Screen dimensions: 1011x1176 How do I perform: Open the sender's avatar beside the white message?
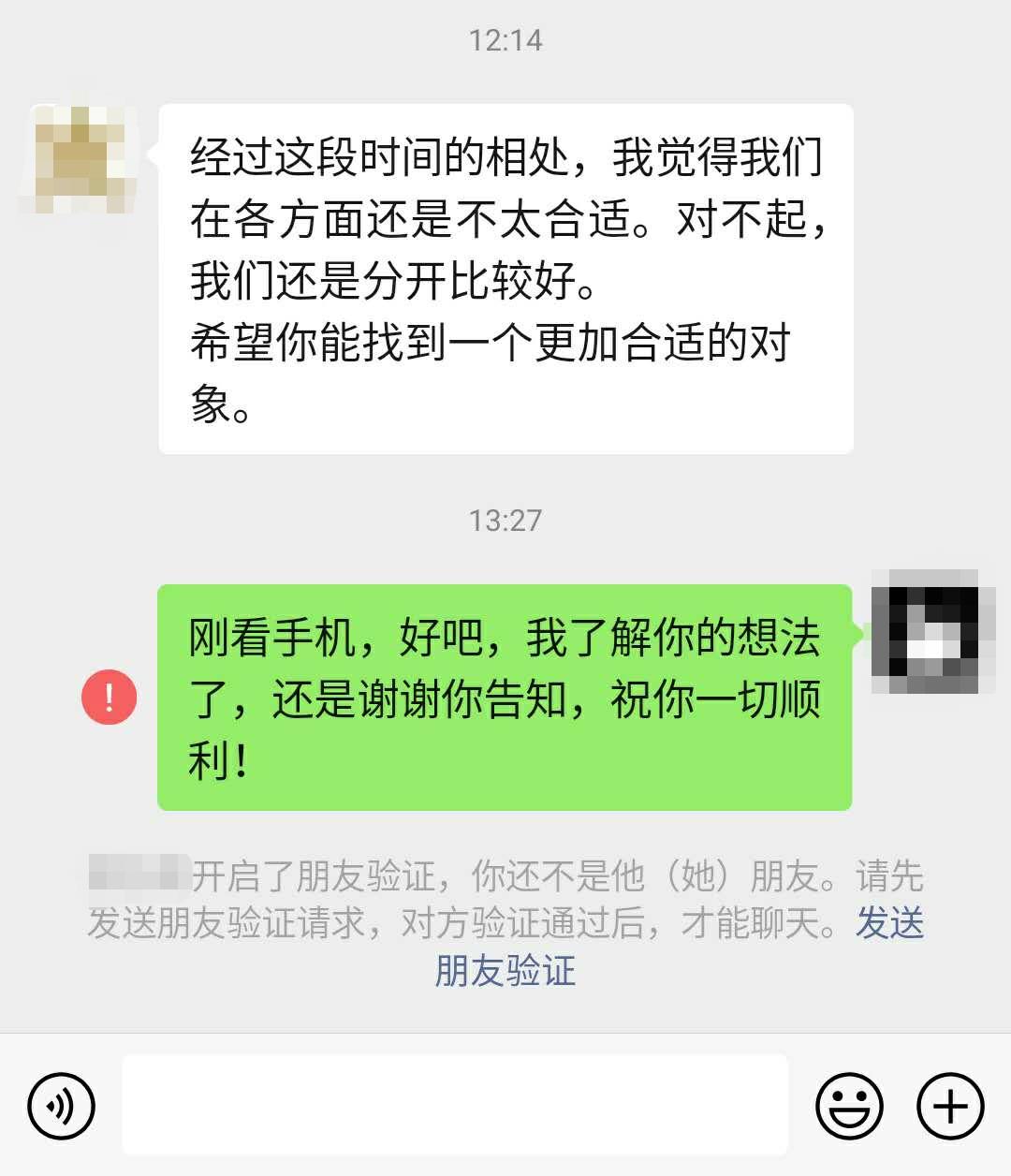point(79,159)
